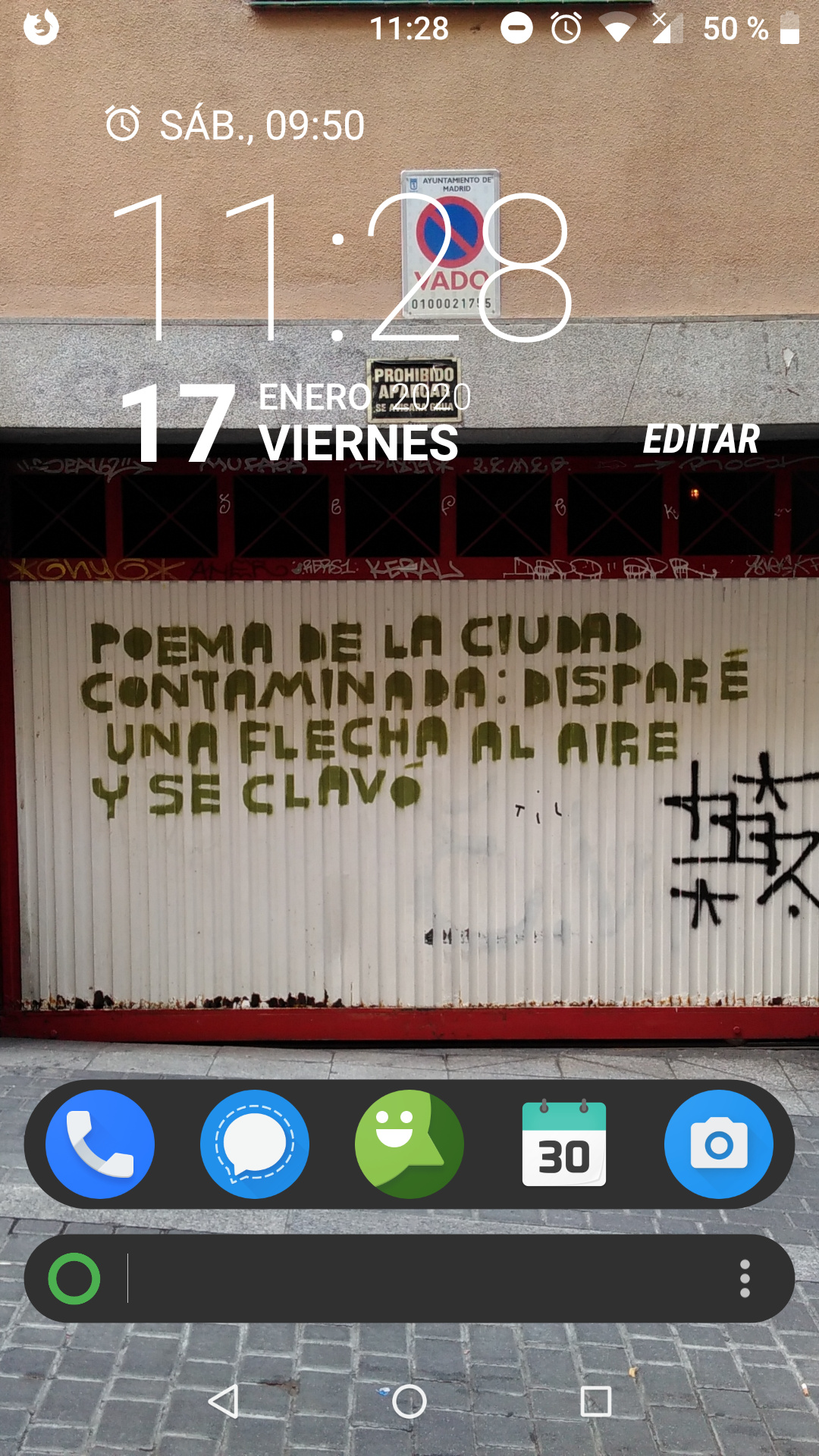Screen dimensions: 819x1456
Task: Go back with the navigation back button
Action: click(x=224, y=1401)
